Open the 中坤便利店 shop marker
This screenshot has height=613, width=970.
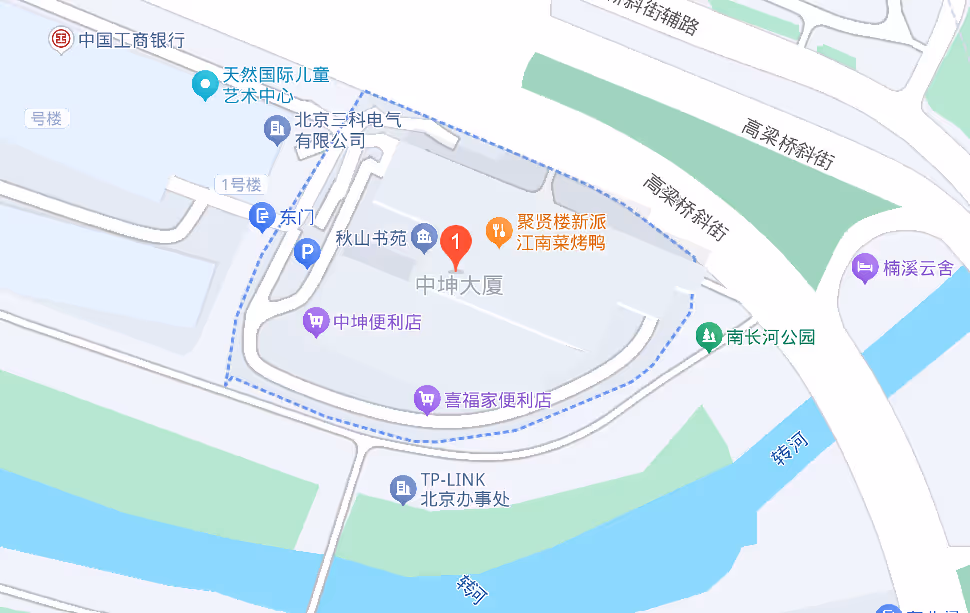click(316, 321)
